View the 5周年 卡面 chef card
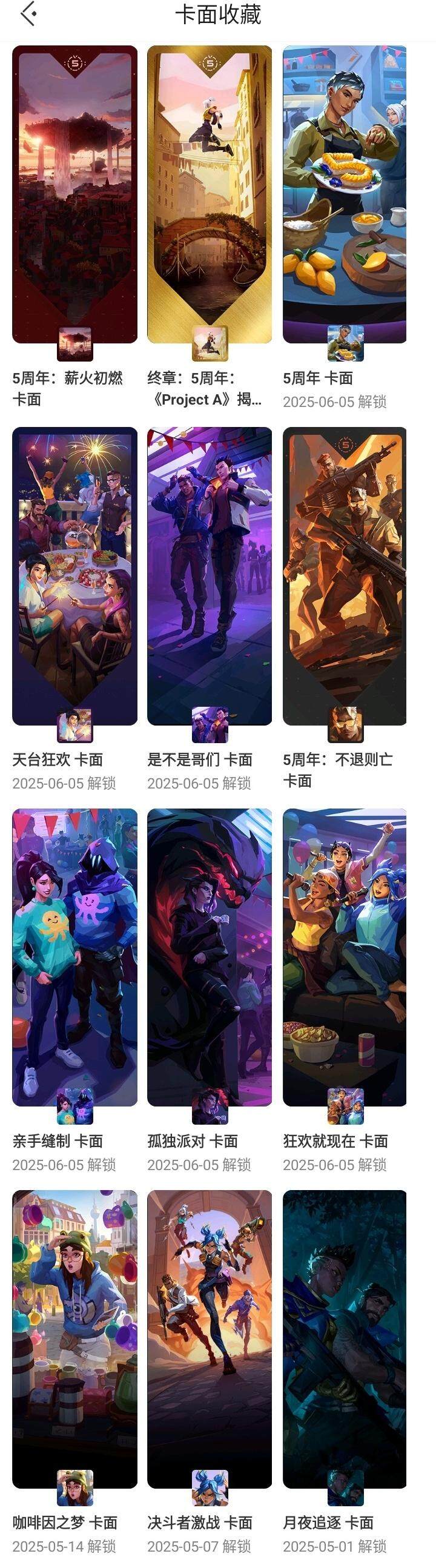 pyautogui.click(x=344, y=195)
